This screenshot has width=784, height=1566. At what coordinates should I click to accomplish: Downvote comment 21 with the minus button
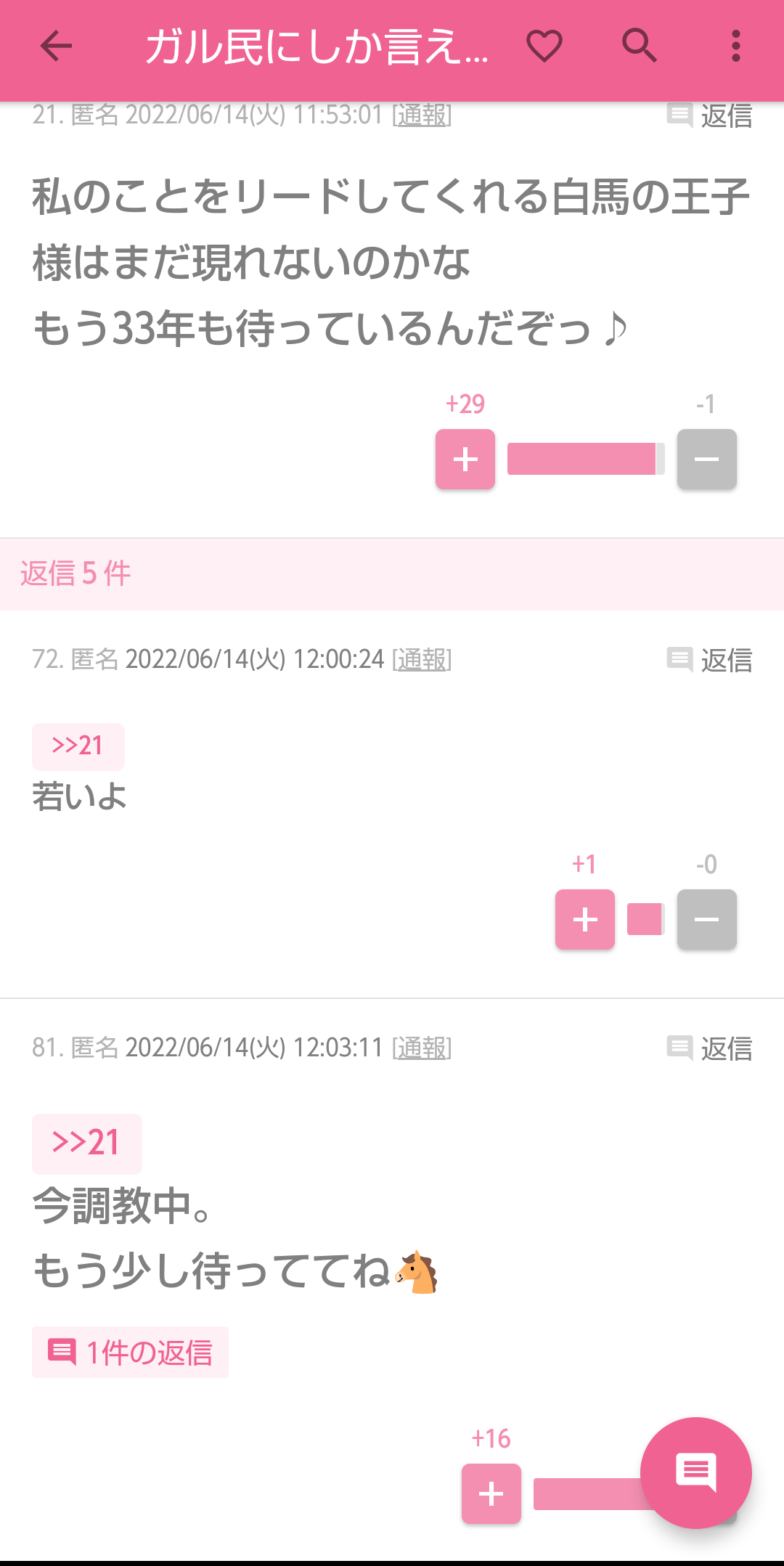707,459
